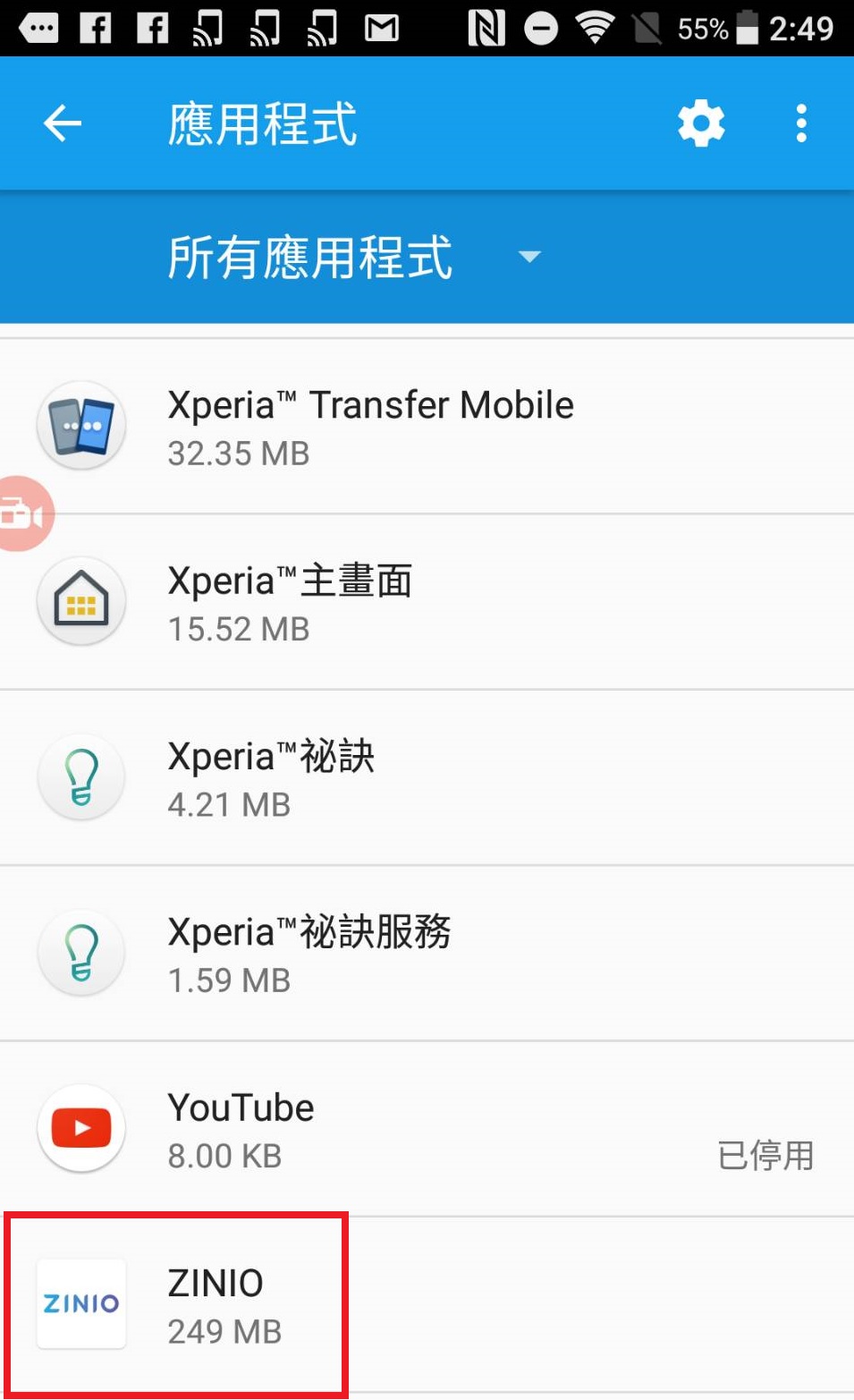854x1400 pixels.
Task: Open Xperia 祕訣服務 app details
Action: point(427,953)
